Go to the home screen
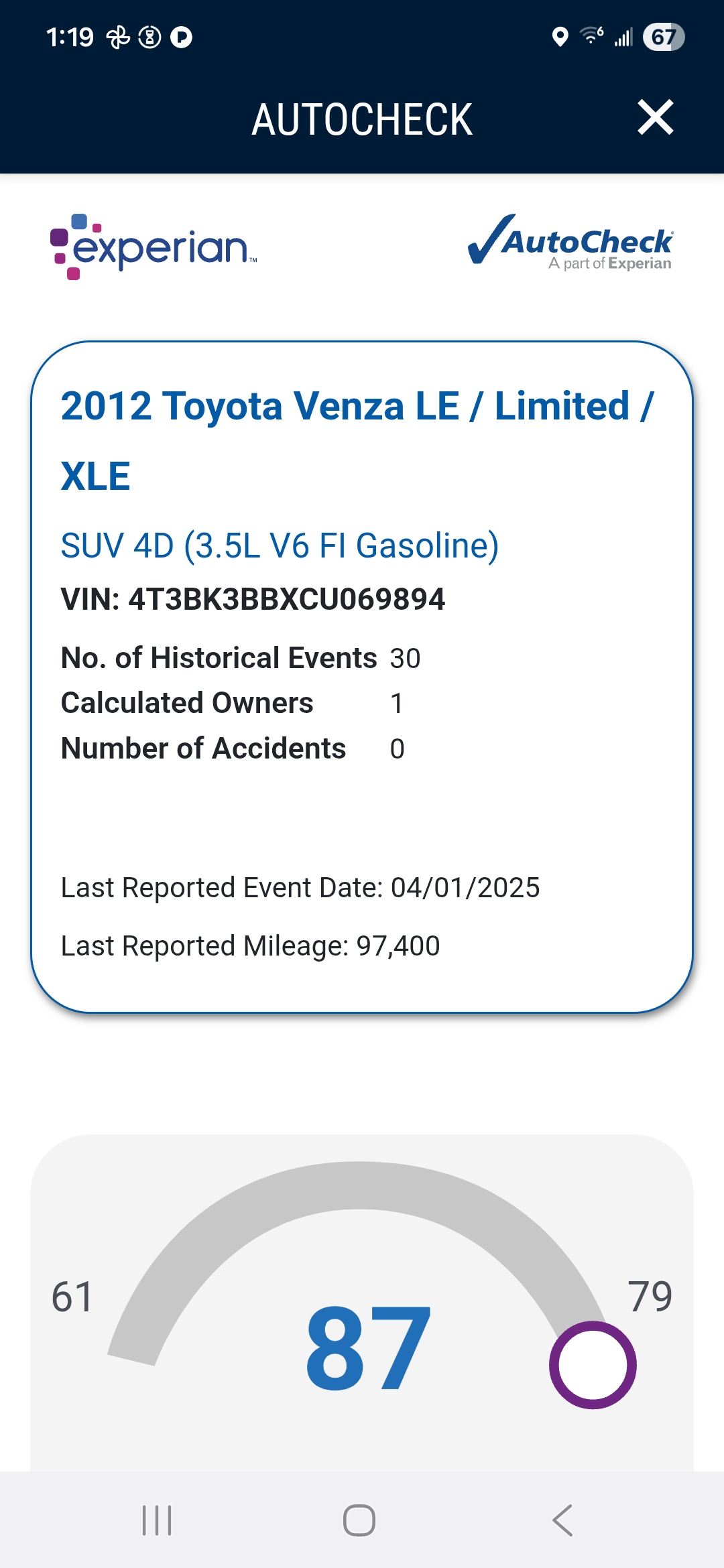 coord(359,1520)
